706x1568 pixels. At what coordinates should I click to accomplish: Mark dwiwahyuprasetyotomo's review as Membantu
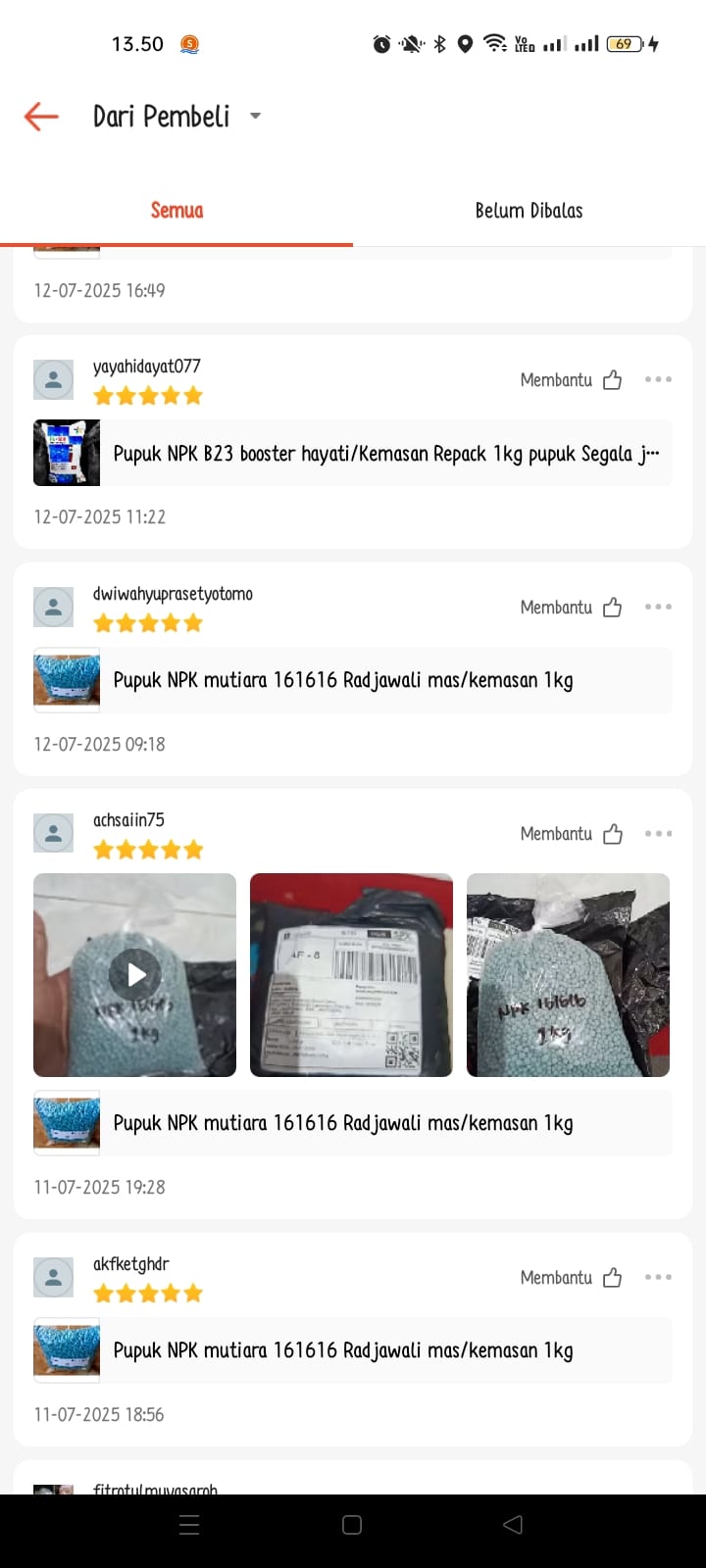pos(612,608)
